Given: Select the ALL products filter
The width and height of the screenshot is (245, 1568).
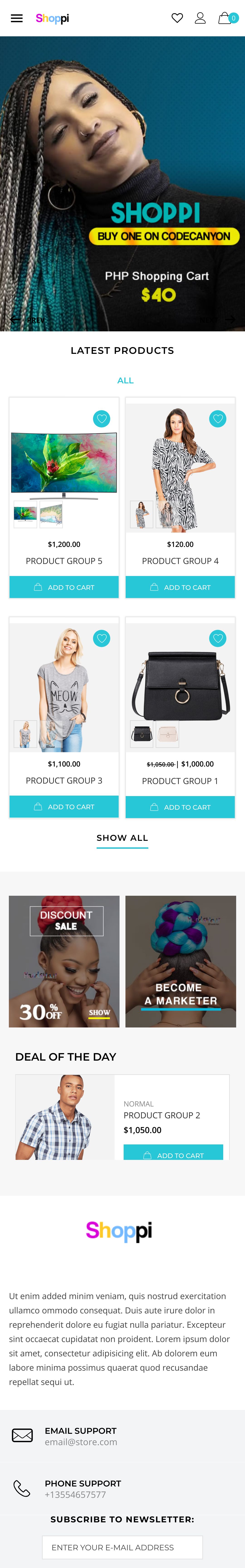Looking at the screenshot, I should pyautogui.click(x=125, y=380).
